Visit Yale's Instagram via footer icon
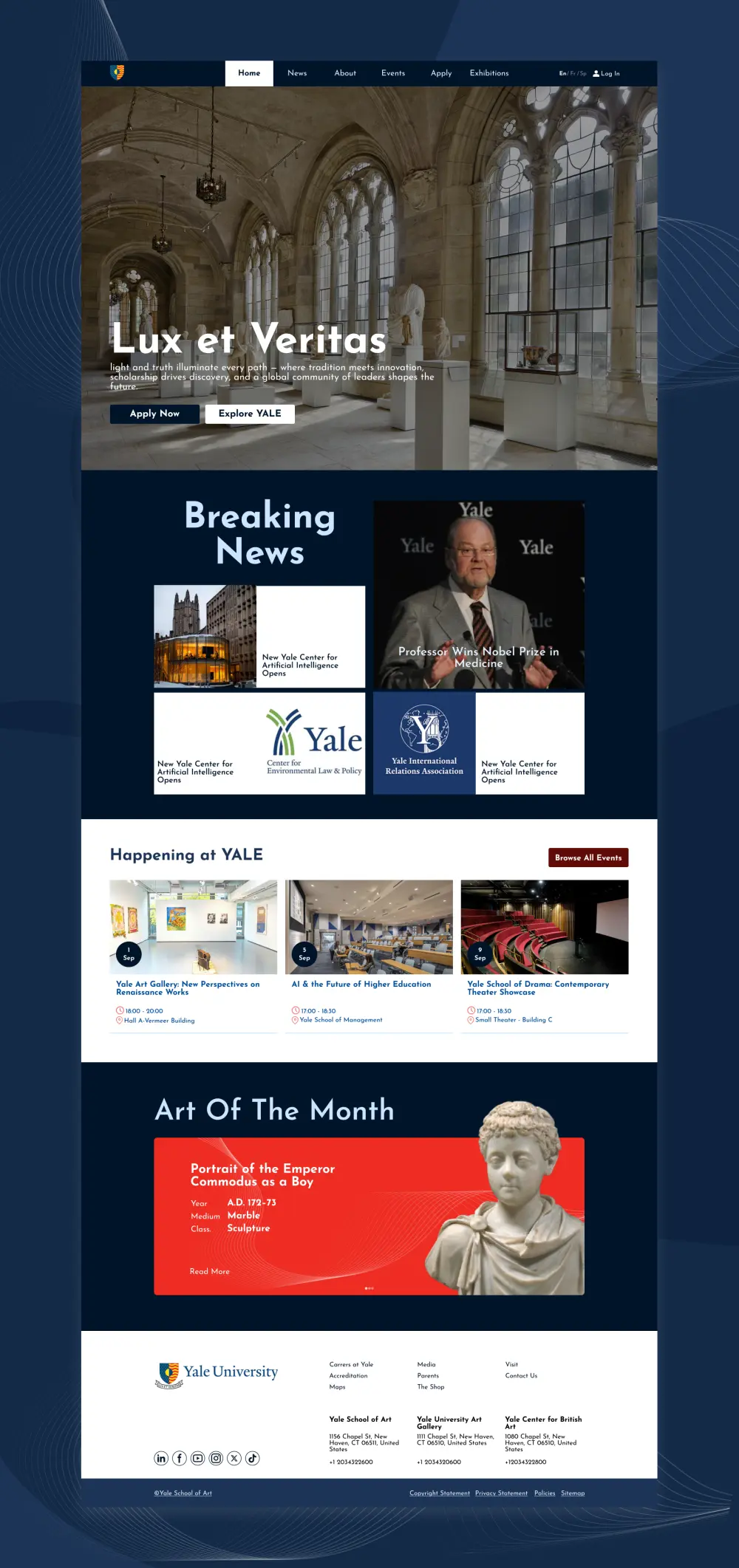Screen dimensions: 739x1568 click(x=216, y=1458)
